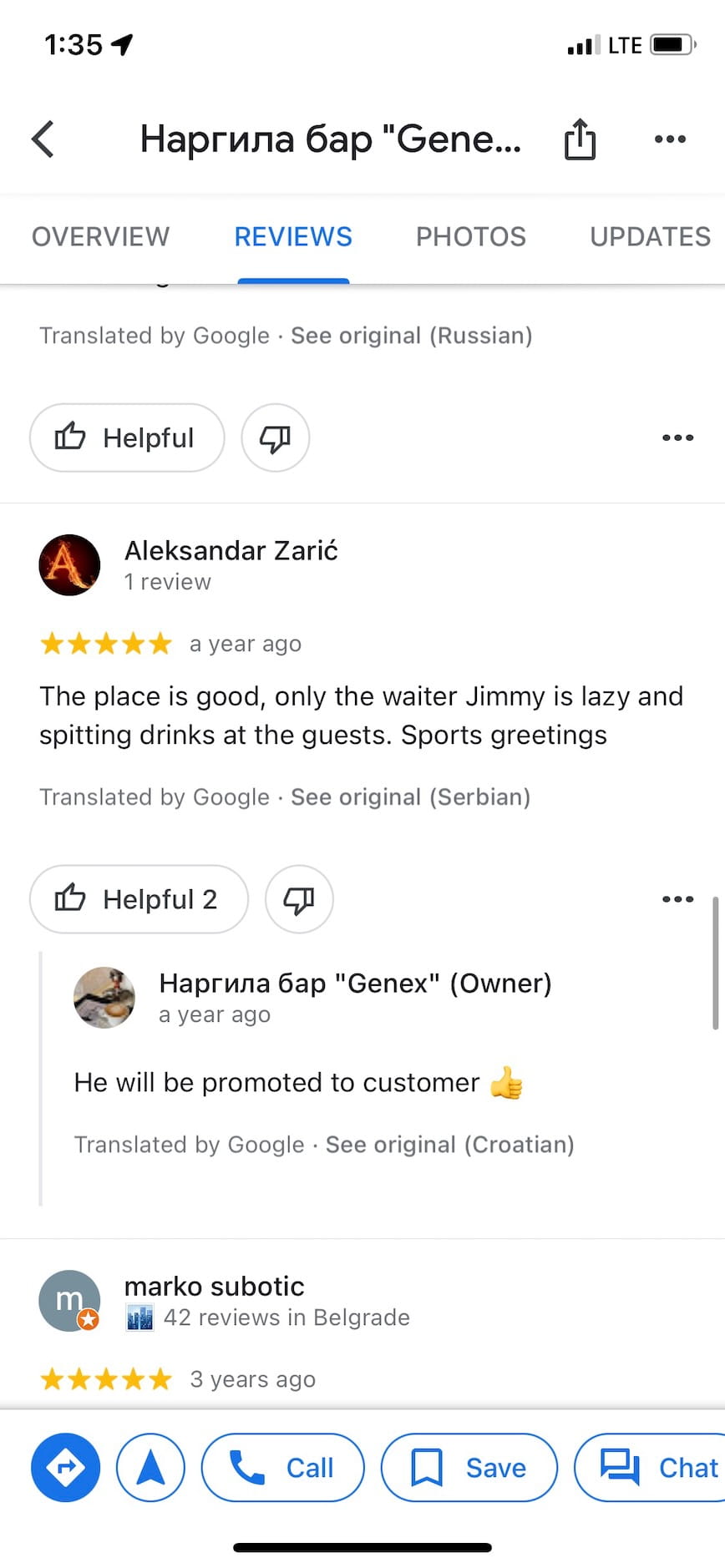Go back from the place page
Image resolution: width=725 pixels, height=1568 pixels.
pyautogui.click(x=43, y=139)
